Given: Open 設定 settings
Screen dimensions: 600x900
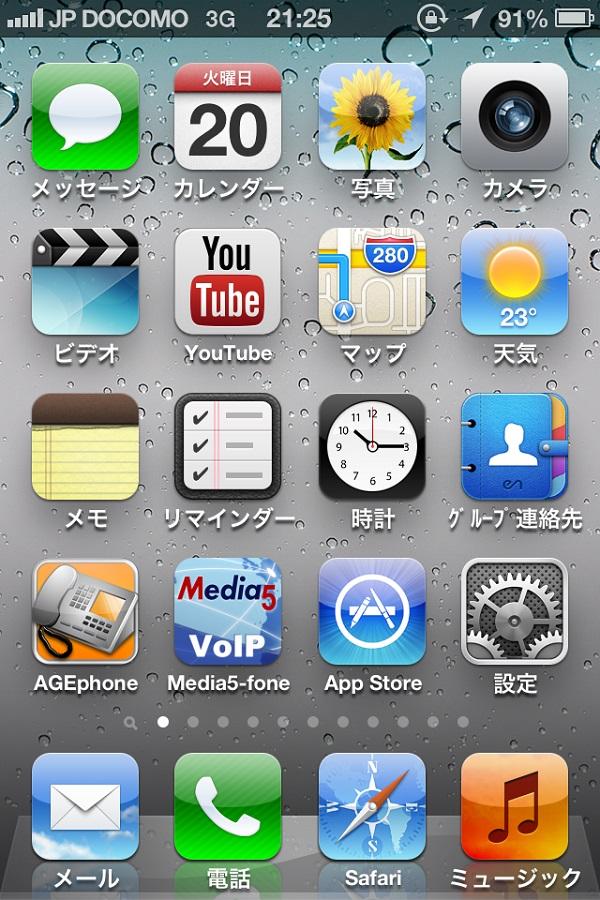Looking at the screenshot, I should 515,612.
